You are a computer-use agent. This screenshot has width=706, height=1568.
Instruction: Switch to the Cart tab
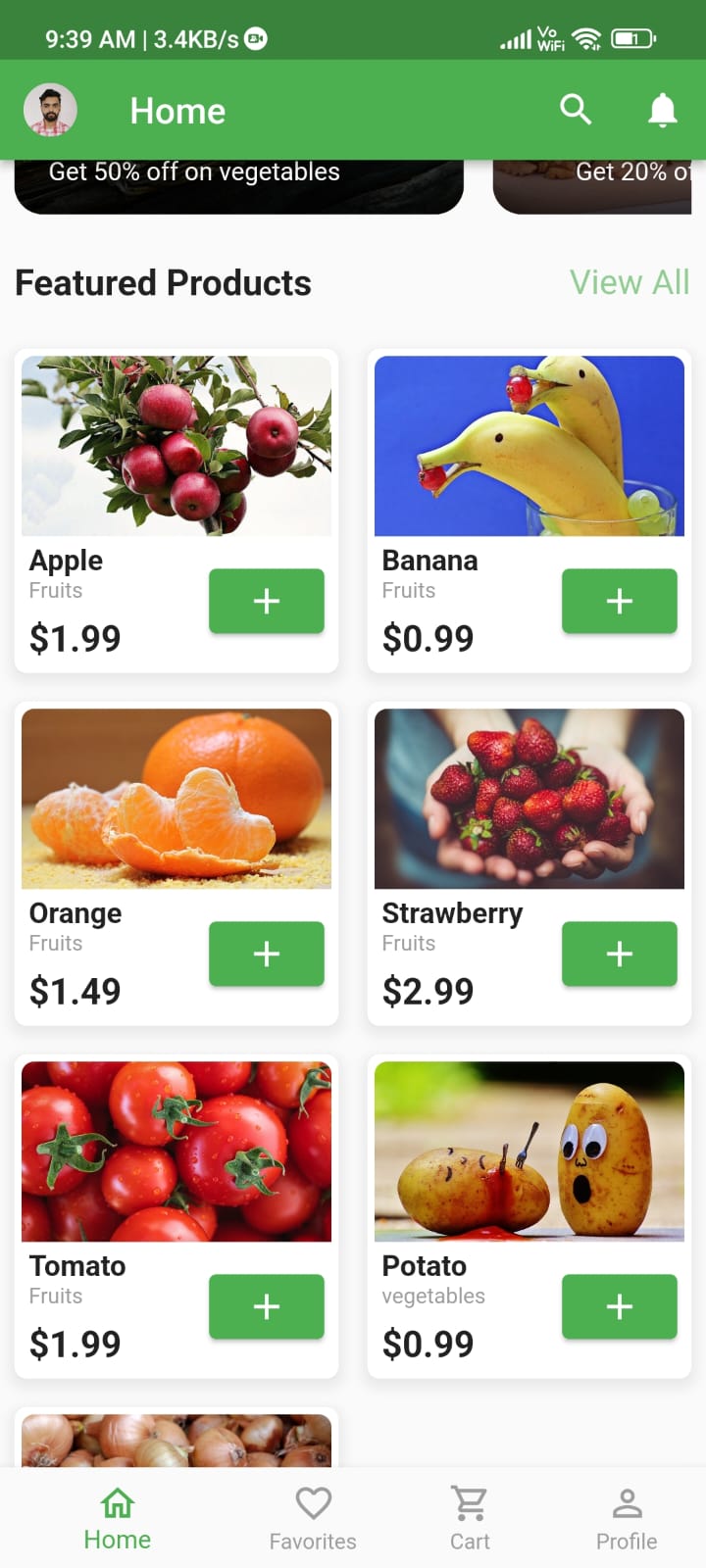click(470, 1517)
